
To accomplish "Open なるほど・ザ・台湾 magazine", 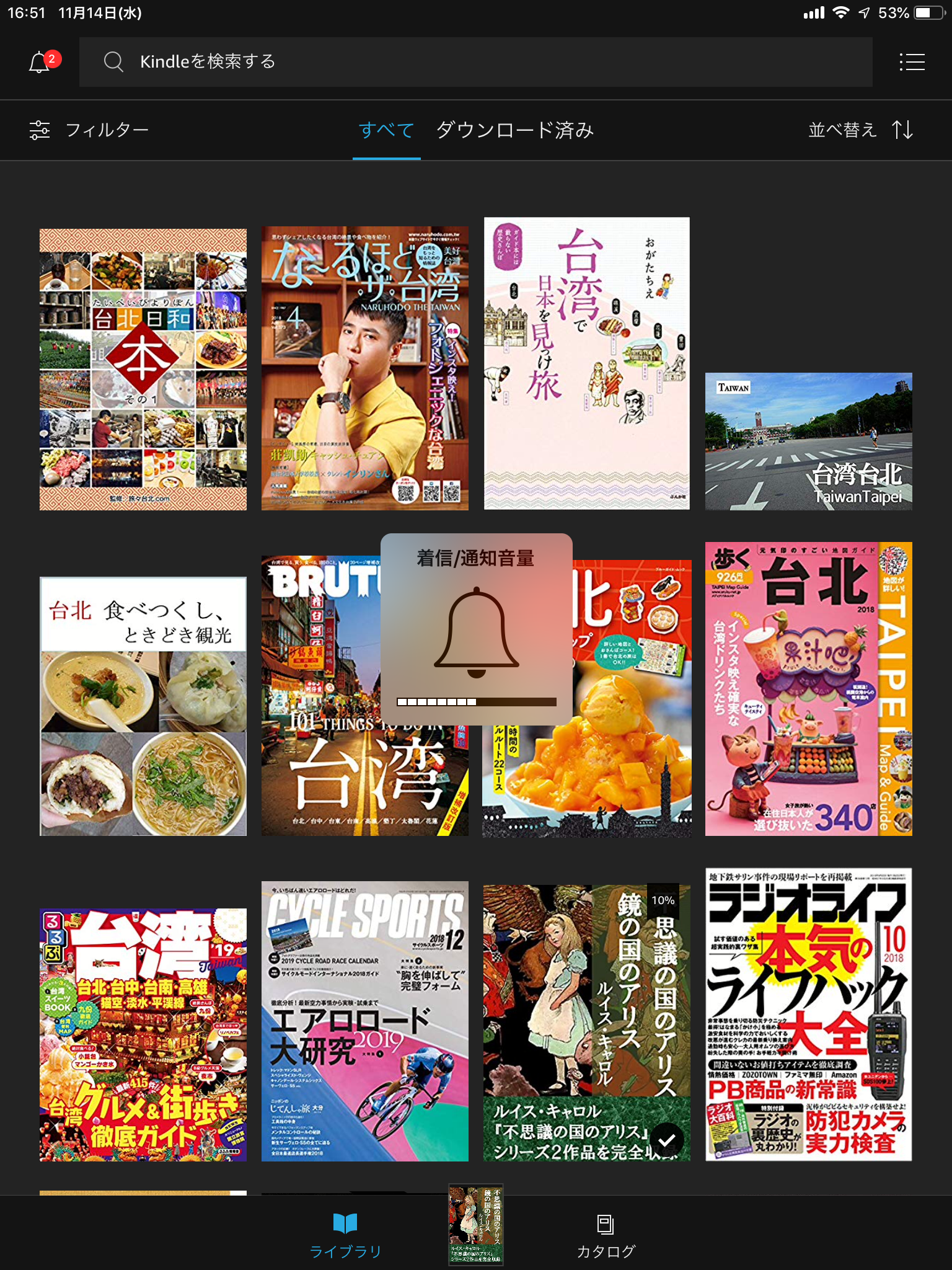I will click(364, 368).
